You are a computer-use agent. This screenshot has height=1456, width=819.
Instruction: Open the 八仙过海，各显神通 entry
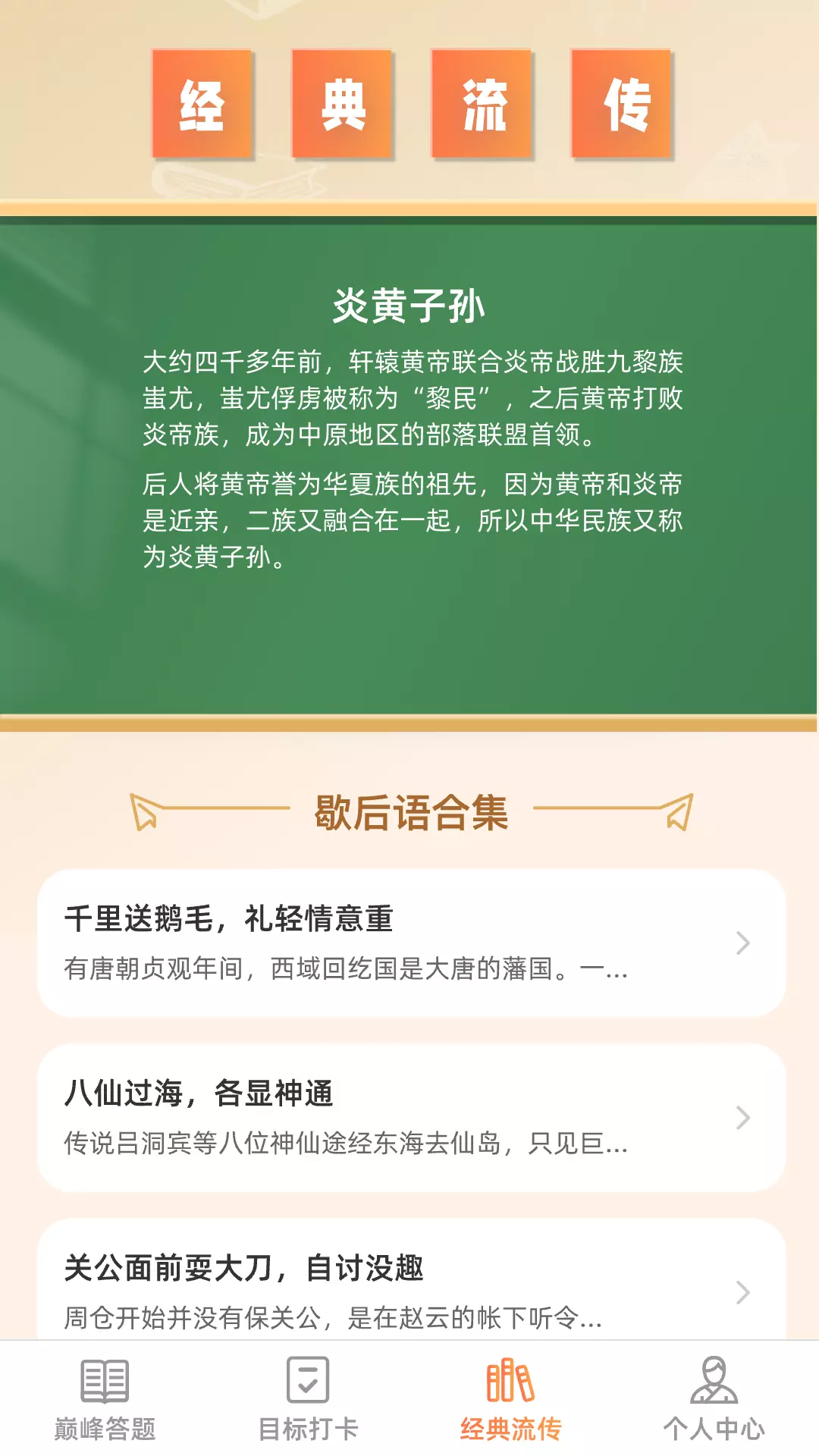click(x=411, y=1117)
